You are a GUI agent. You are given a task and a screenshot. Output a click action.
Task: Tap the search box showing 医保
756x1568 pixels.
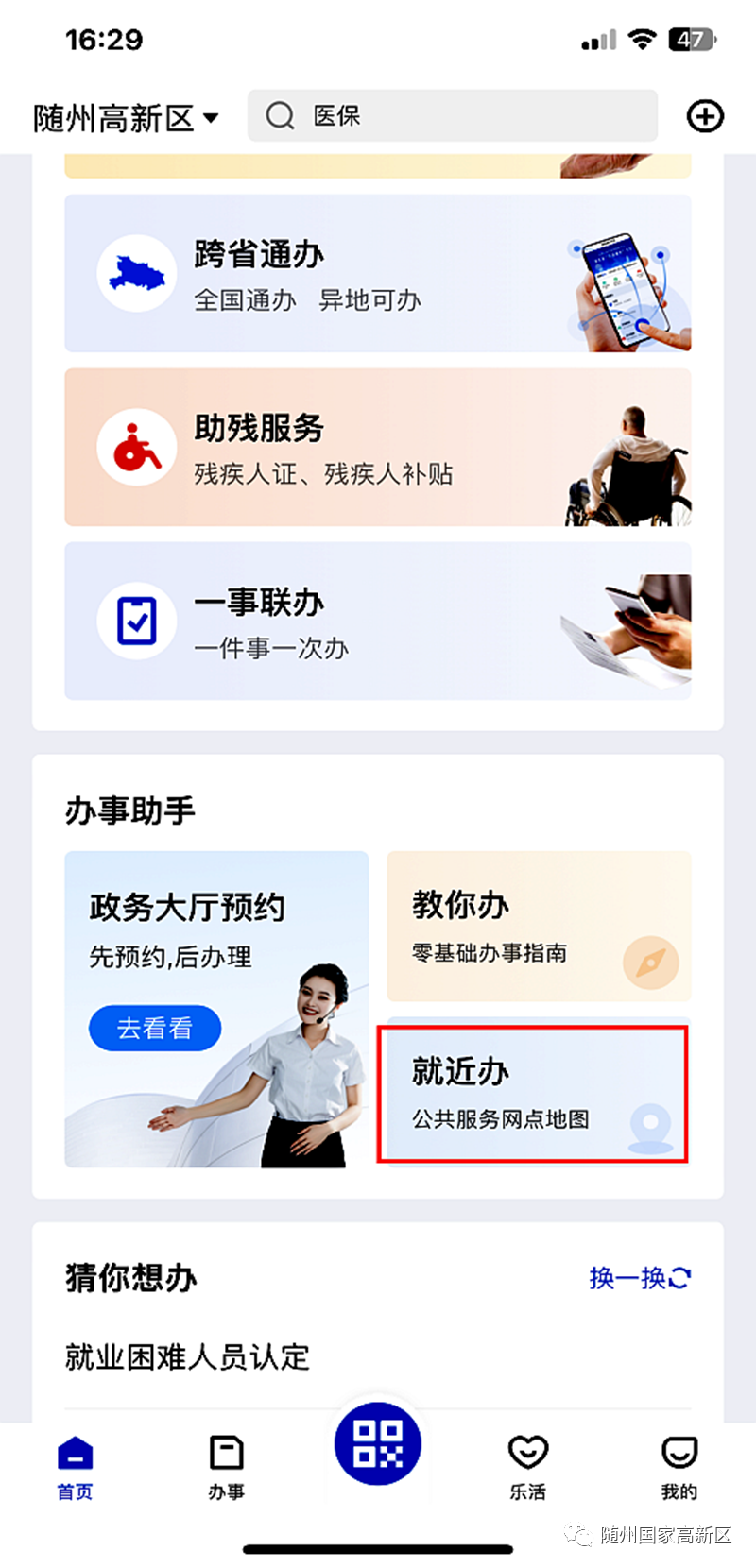click(x=452, y=116)
